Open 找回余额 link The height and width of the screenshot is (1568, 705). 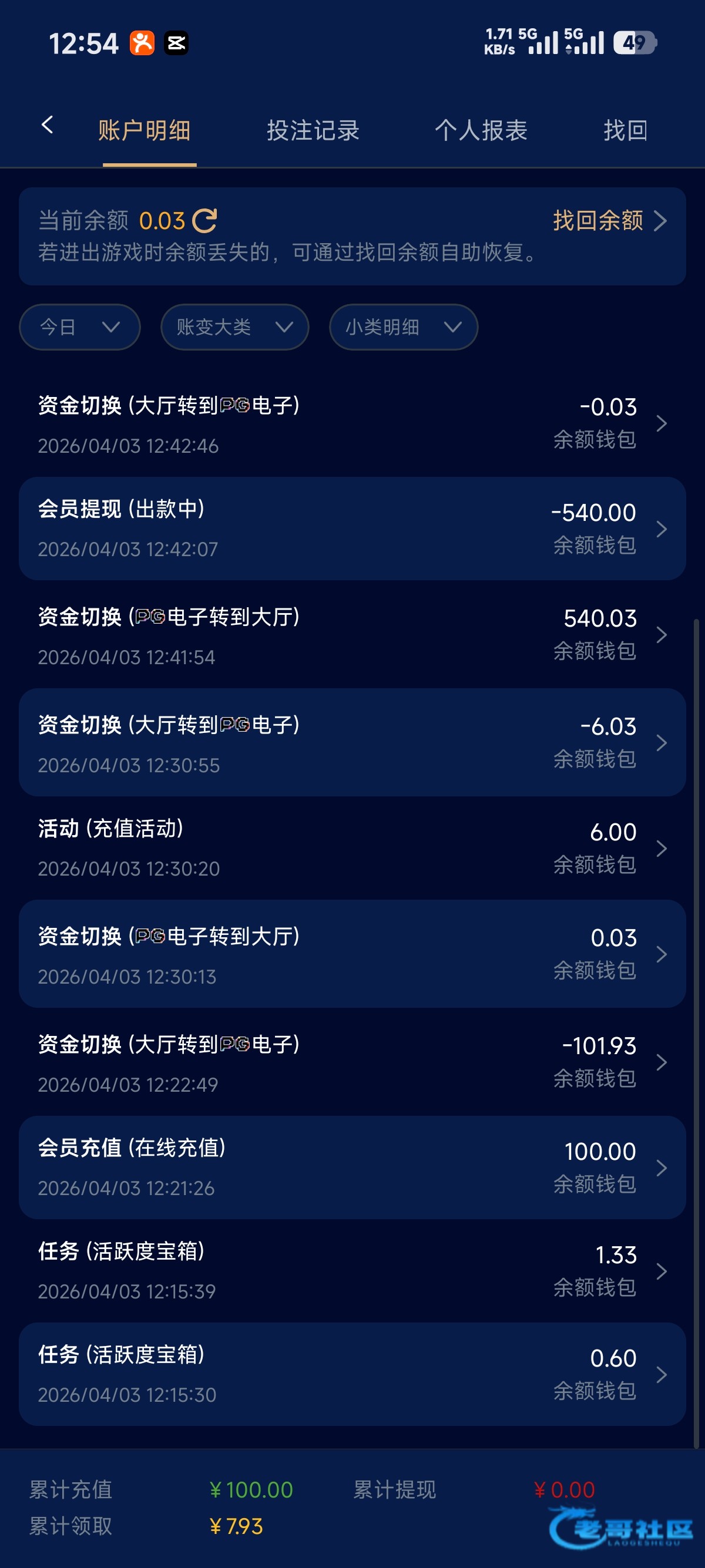click(x=609, y=220)
